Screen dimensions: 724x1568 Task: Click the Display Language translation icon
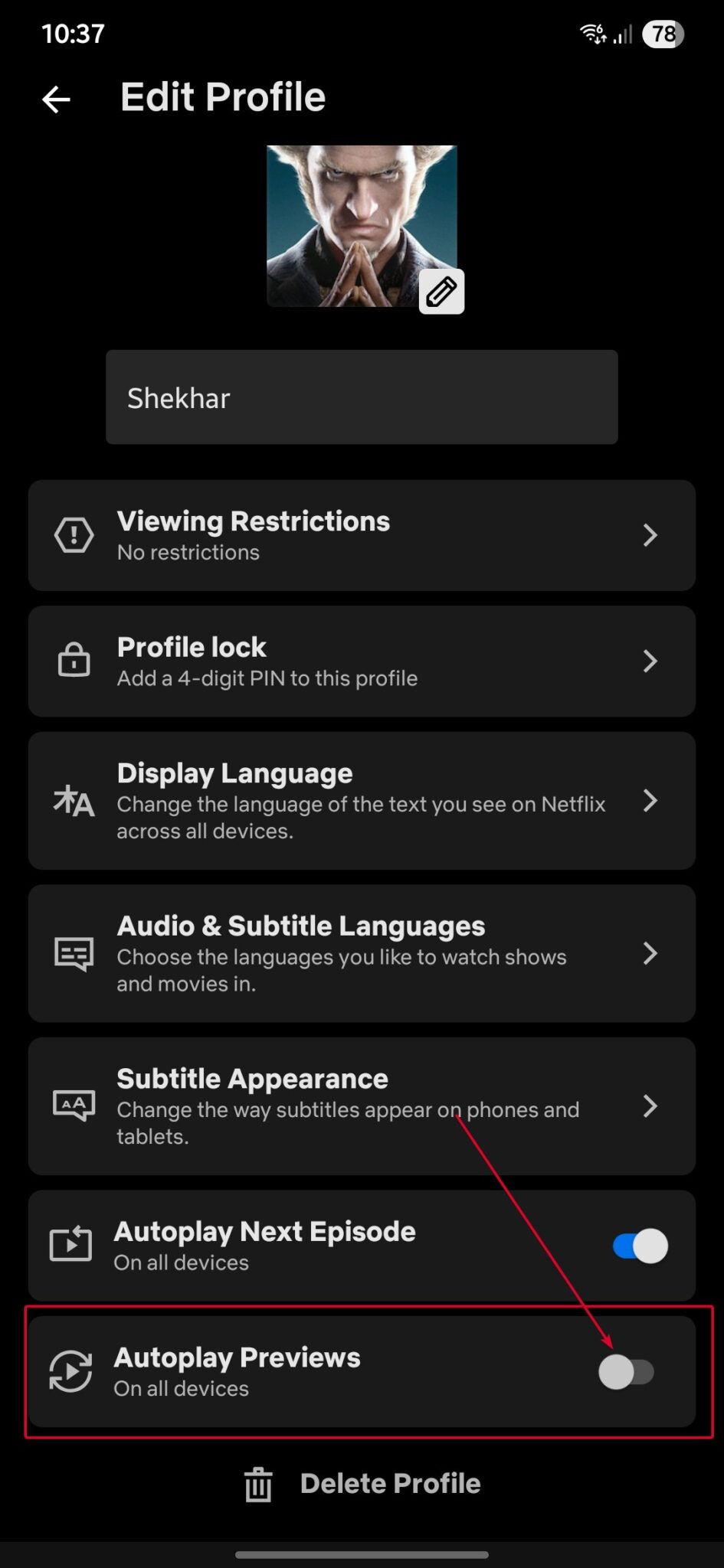point(73,800)
